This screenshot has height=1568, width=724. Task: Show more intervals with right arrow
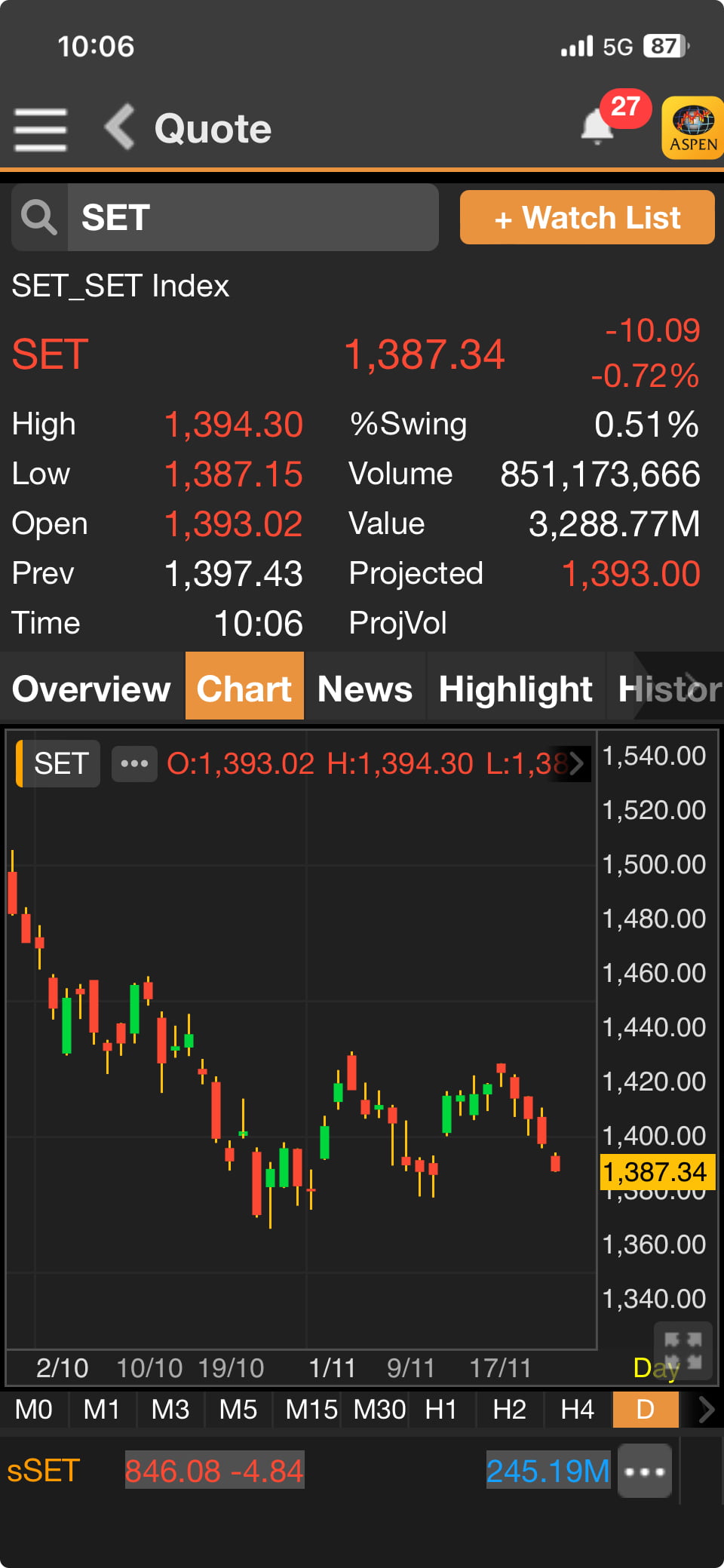[x=705, y=1409]
